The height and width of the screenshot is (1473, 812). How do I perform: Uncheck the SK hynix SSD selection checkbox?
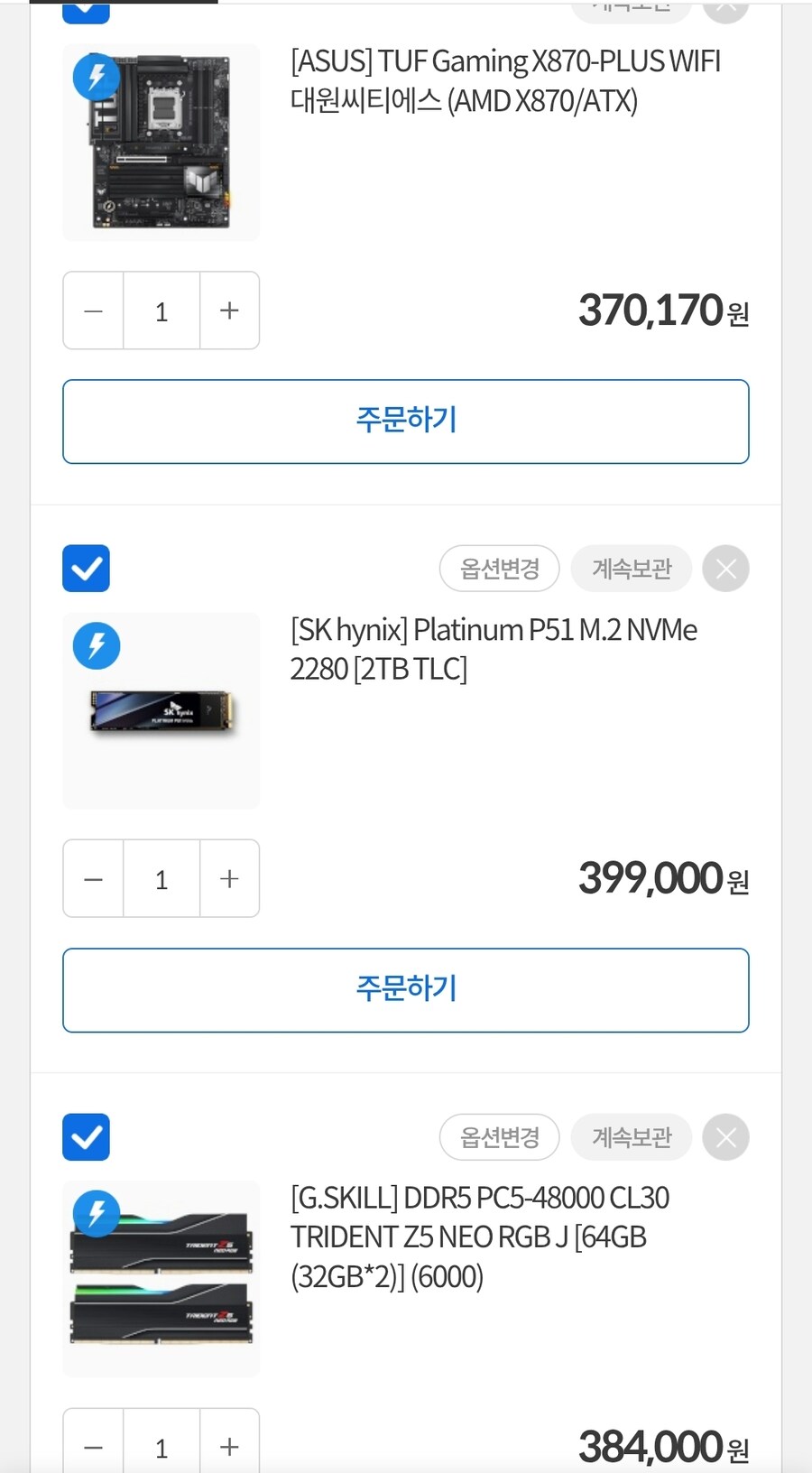coord(86,569)
